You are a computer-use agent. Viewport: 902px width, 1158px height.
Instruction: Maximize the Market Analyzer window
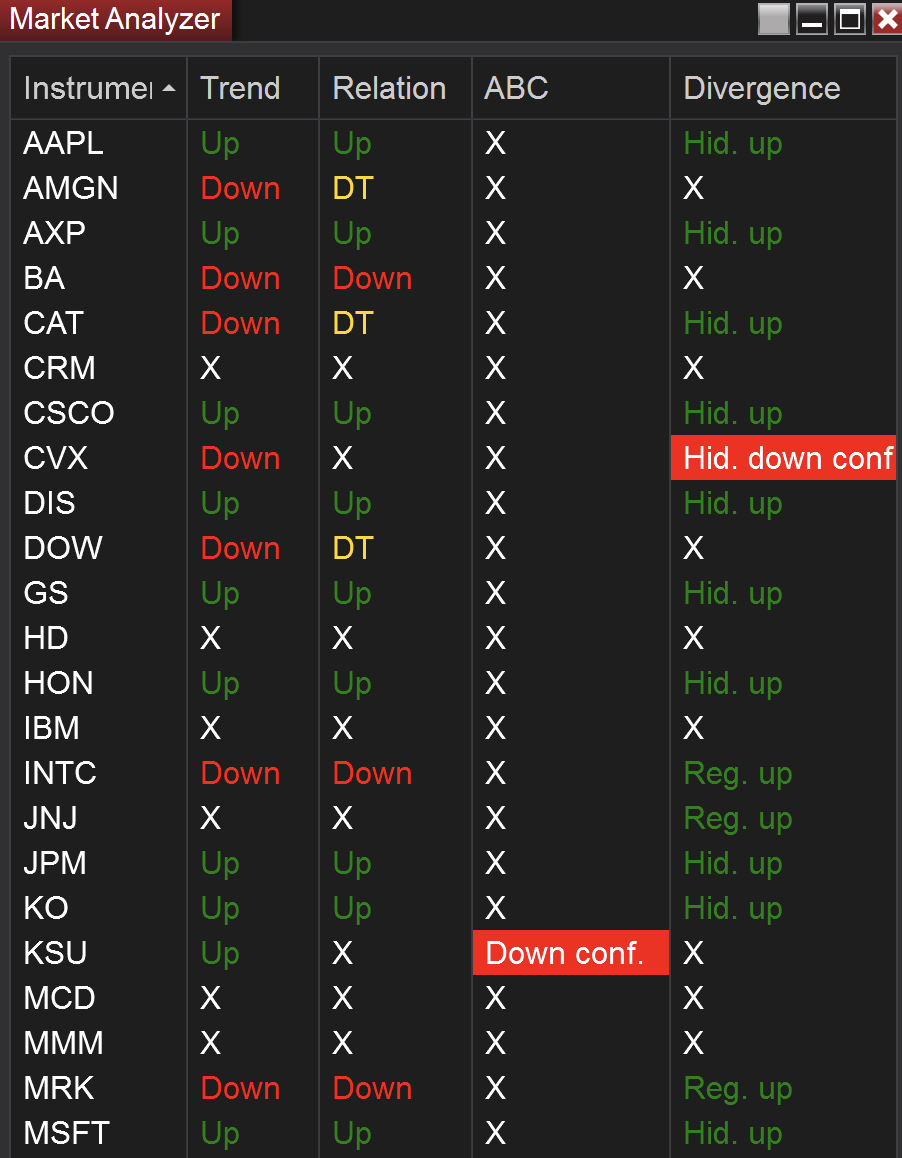click(850, 18)
